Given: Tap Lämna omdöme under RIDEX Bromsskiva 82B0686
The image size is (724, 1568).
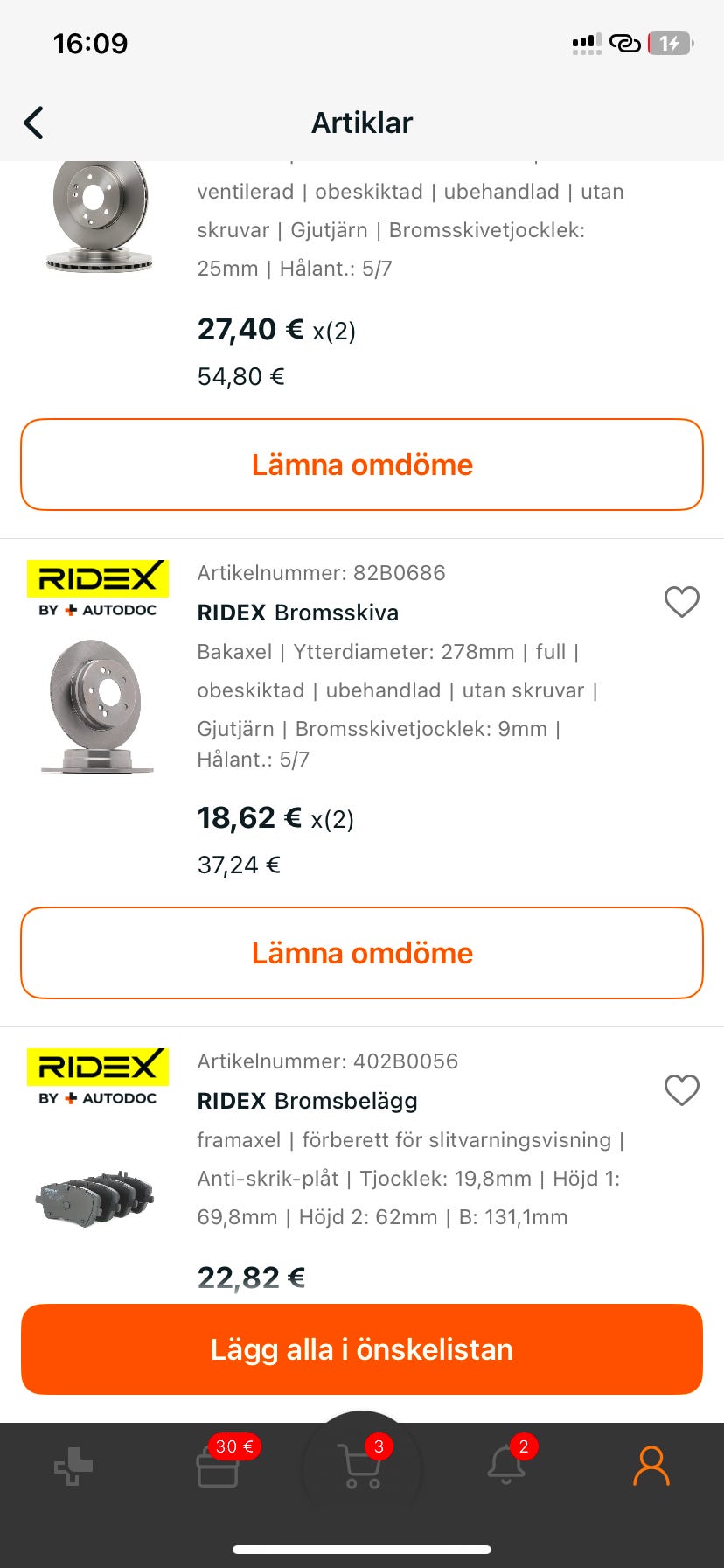Looking at the screenshot, I should (362, 953).
